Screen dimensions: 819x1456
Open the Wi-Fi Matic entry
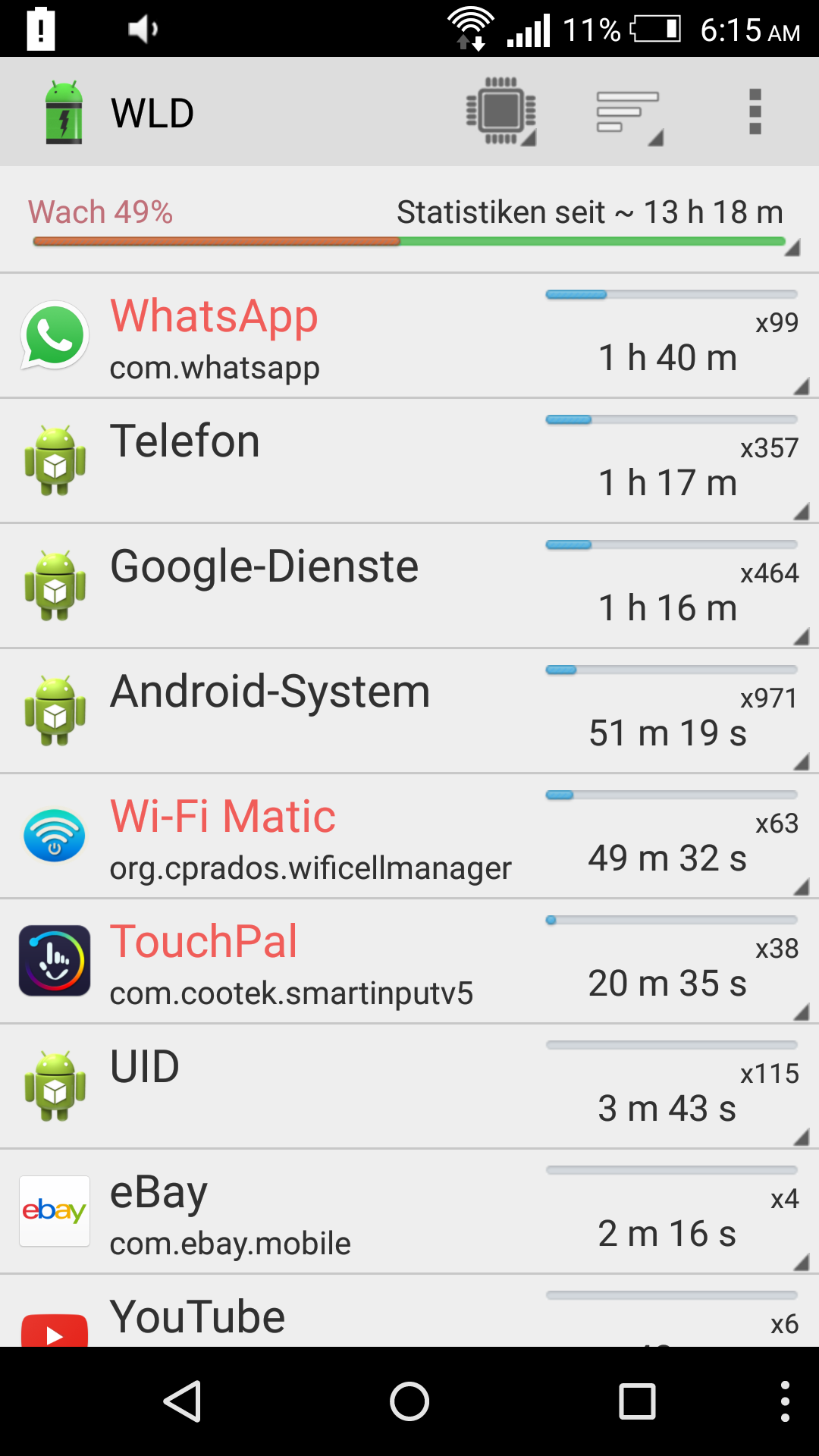pos(409,836)
